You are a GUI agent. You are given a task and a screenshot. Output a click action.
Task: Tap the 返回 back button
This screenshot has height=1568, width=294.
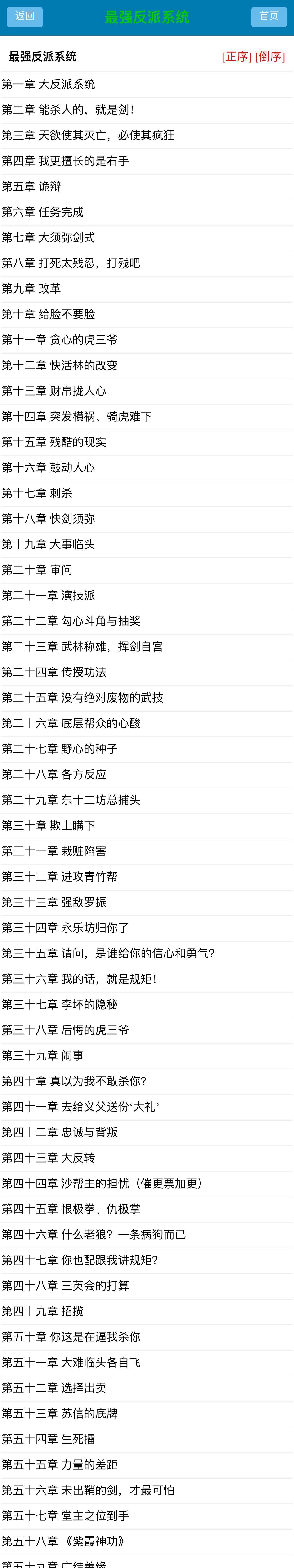tap(25, 16)
